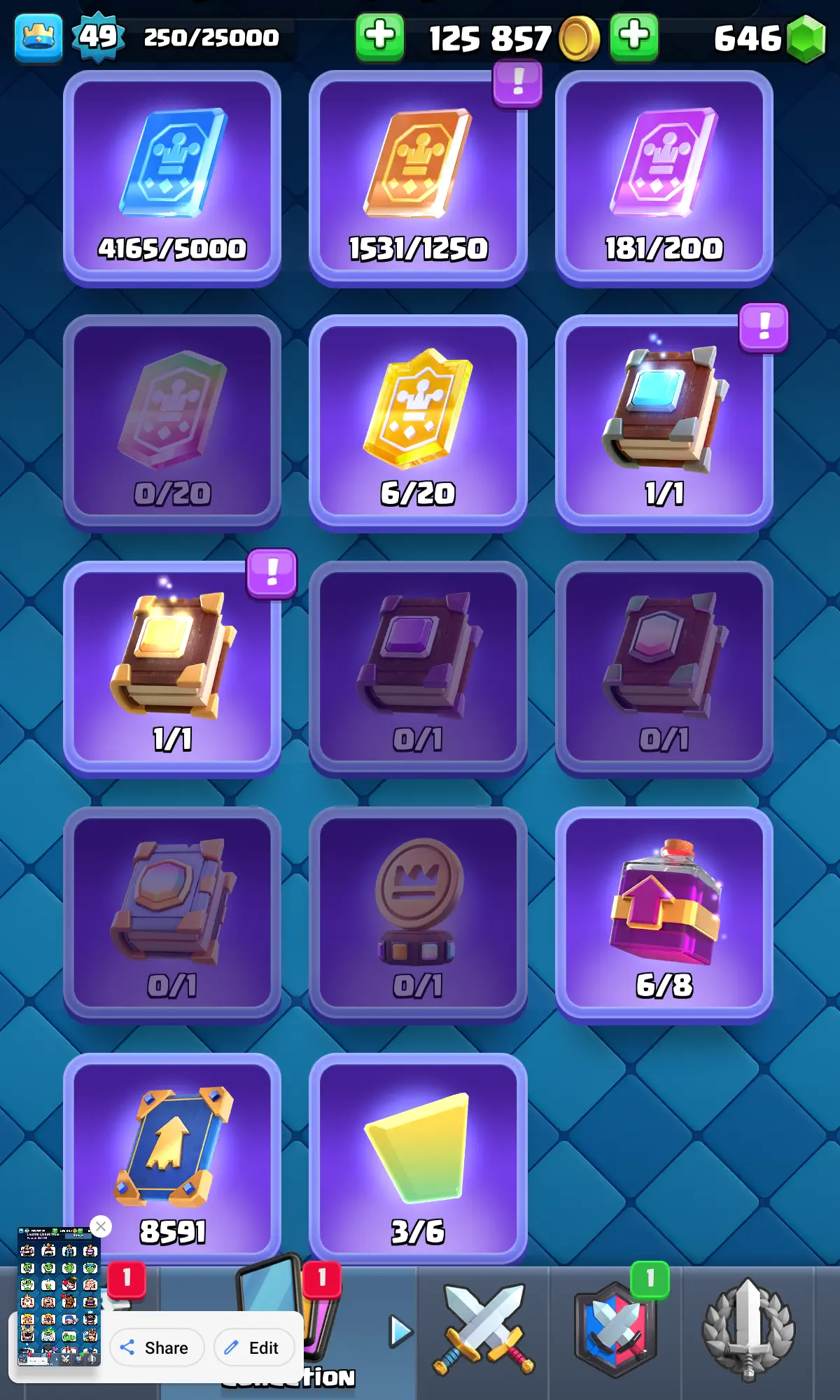Open the laurel sword events tab

748,1330
